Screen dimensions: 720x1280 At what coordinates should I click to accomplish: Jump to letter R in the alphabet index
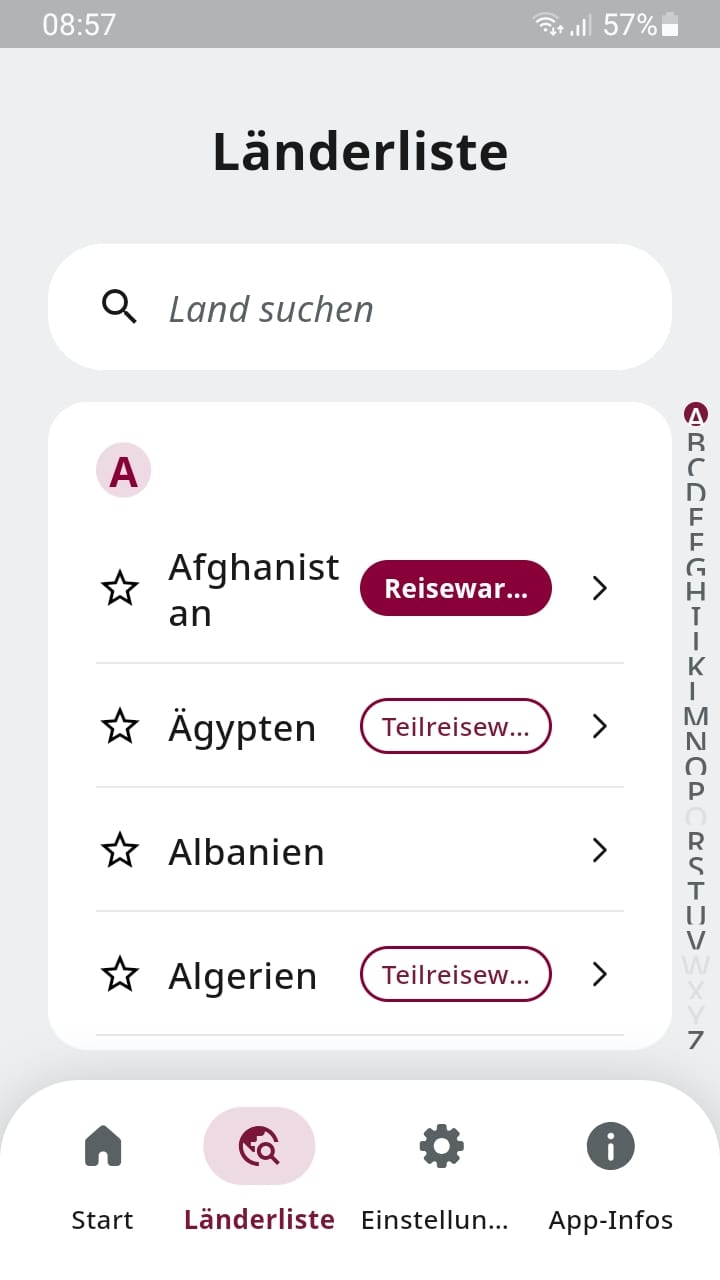coord(696,840)
